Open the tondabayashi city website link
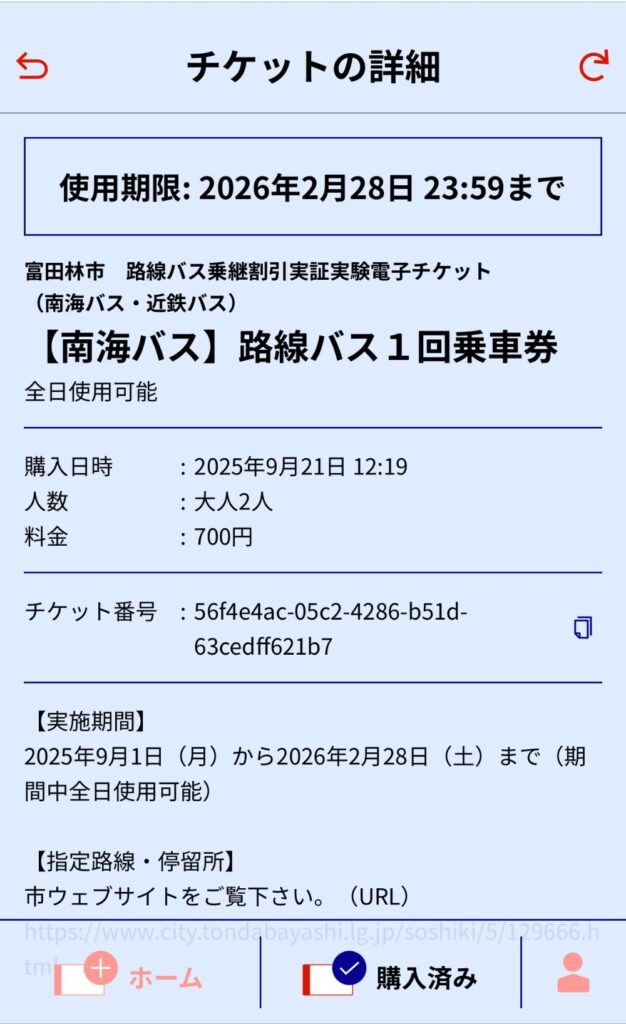 pos(310,933)
